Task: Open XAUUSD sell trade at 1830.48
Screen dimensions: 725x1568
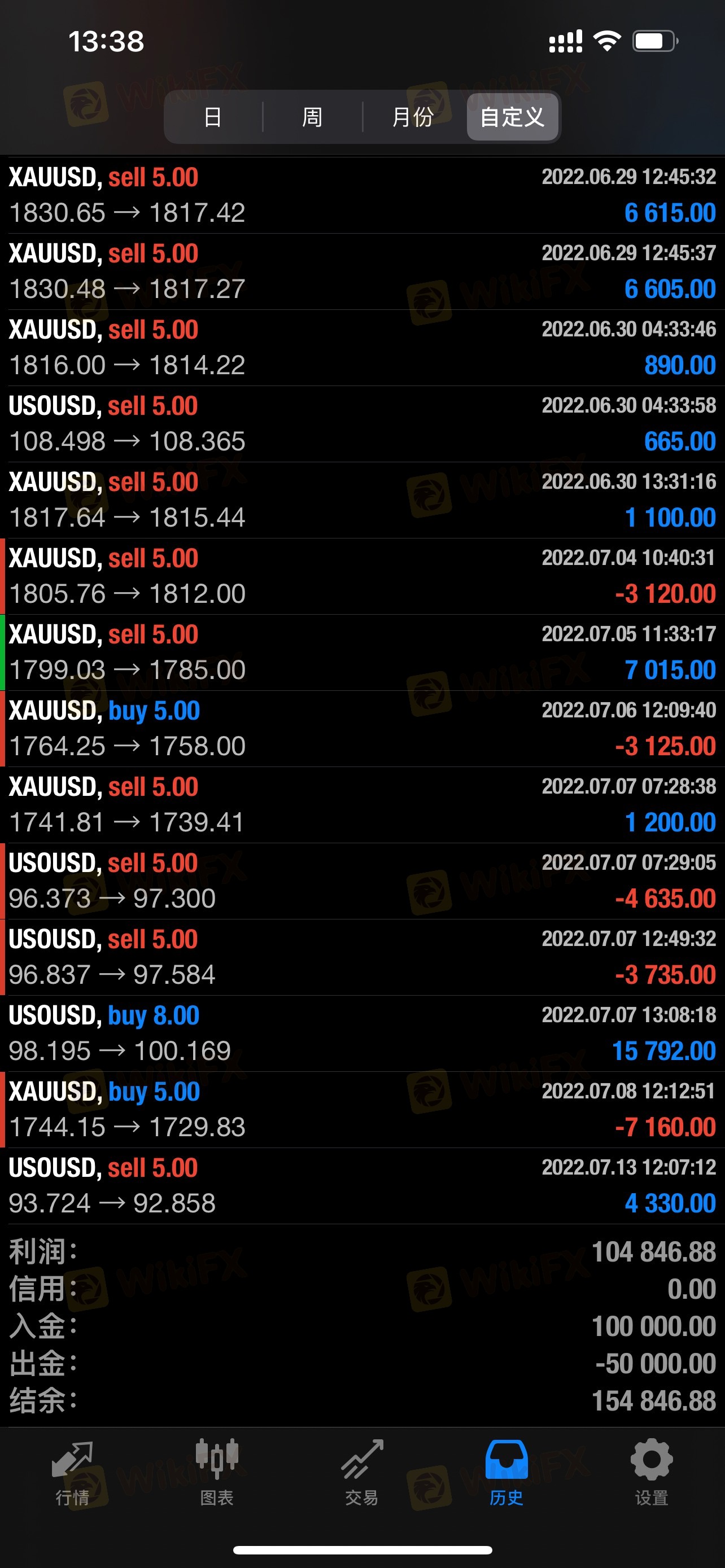Action: (362, 271)
